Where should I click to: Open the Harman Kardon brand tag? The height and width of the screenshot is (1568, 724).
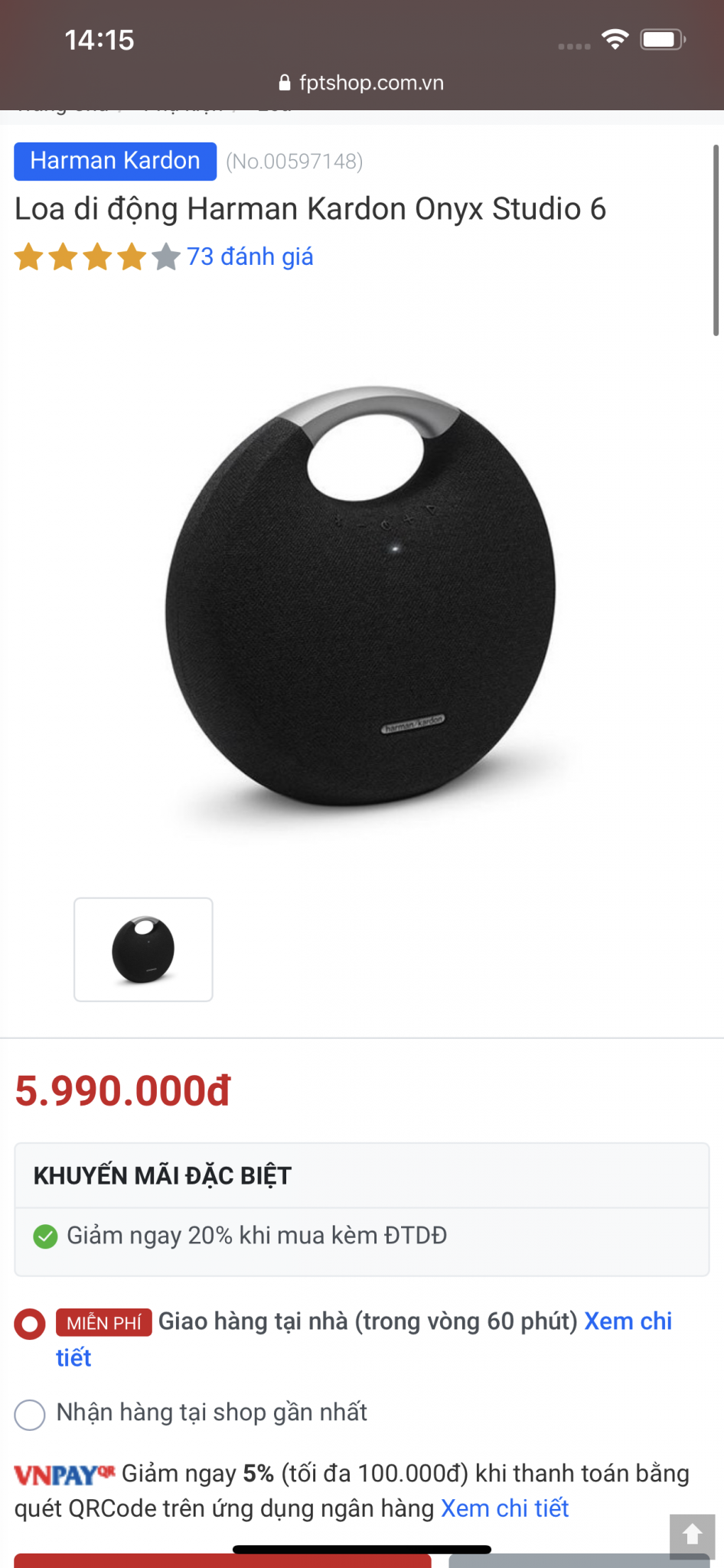(115, 161)
